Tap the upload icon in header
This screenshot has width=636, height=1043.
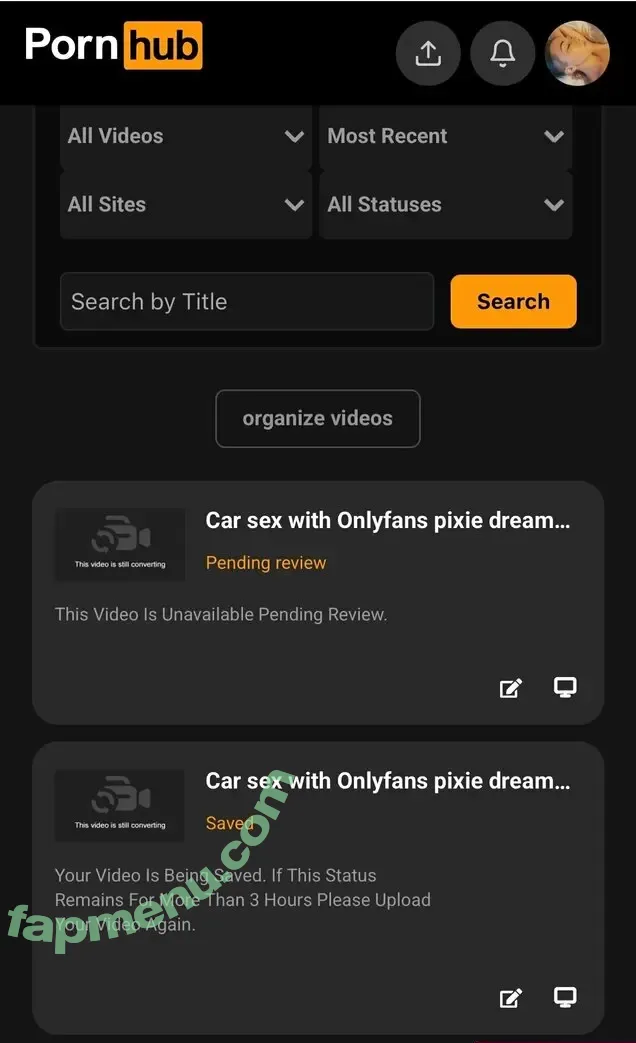coord(428,53)
